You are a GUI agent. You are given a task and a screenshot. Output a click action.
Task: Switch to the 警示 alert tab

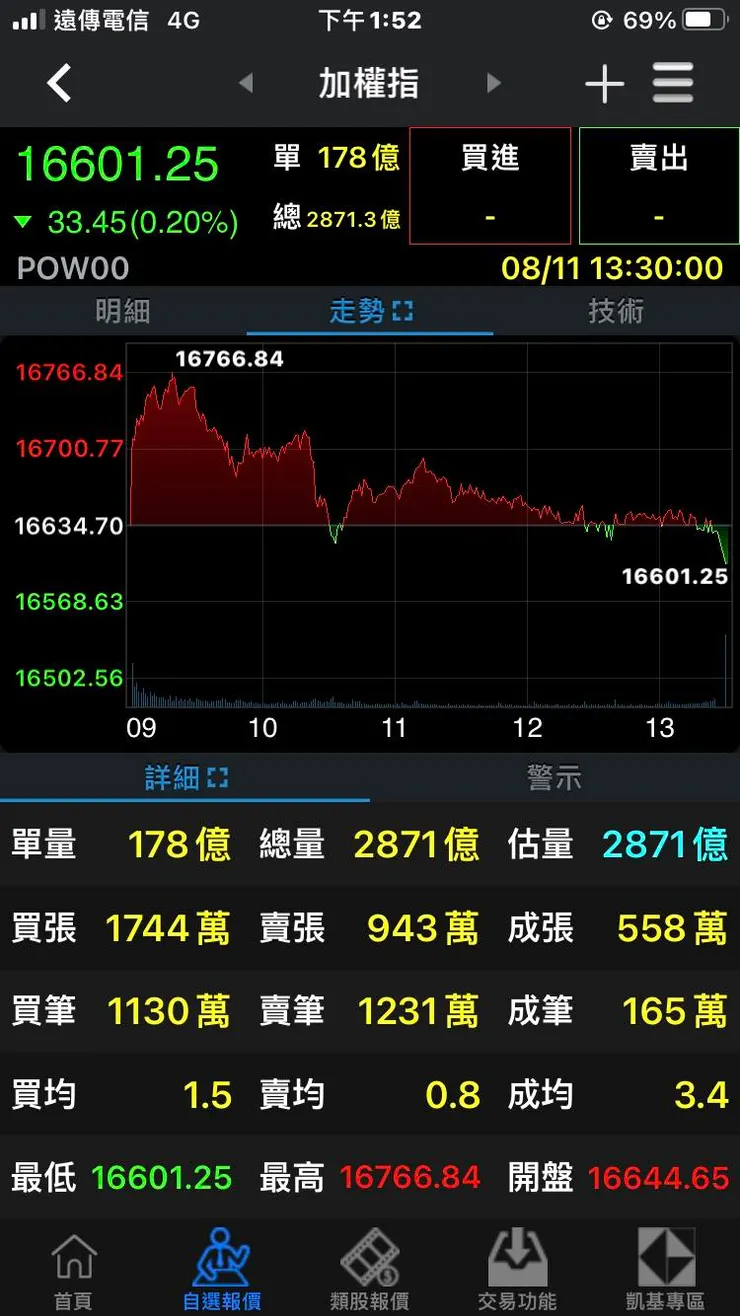555,778
